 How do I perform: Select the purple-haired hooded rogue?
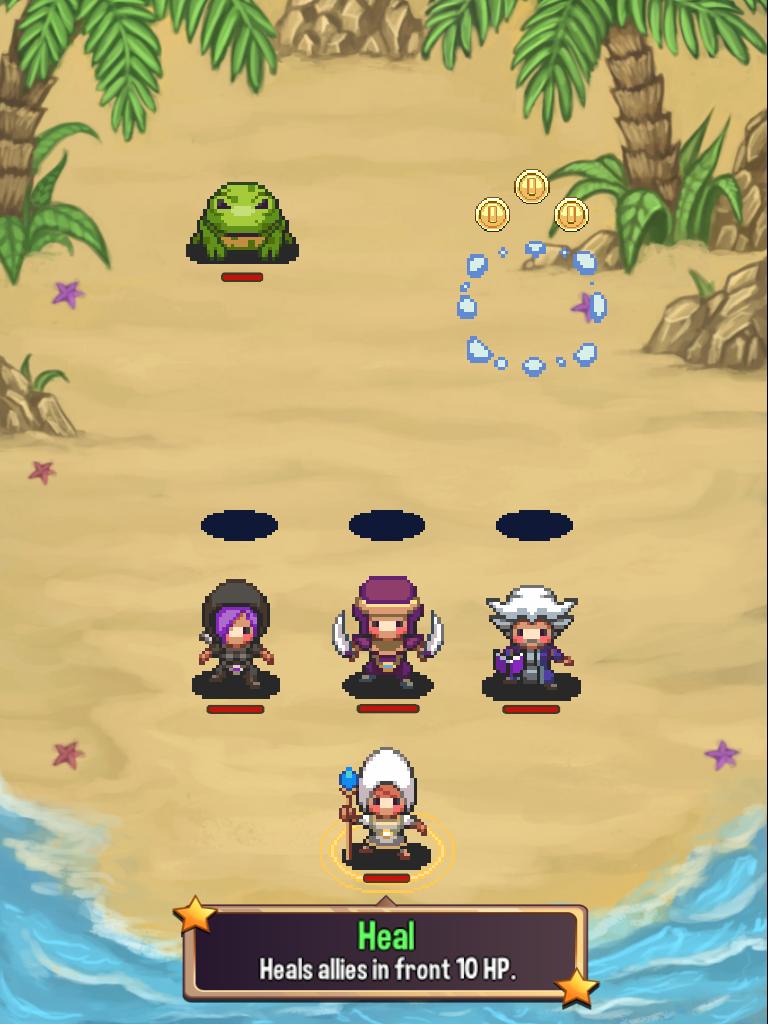click(236, 636)
